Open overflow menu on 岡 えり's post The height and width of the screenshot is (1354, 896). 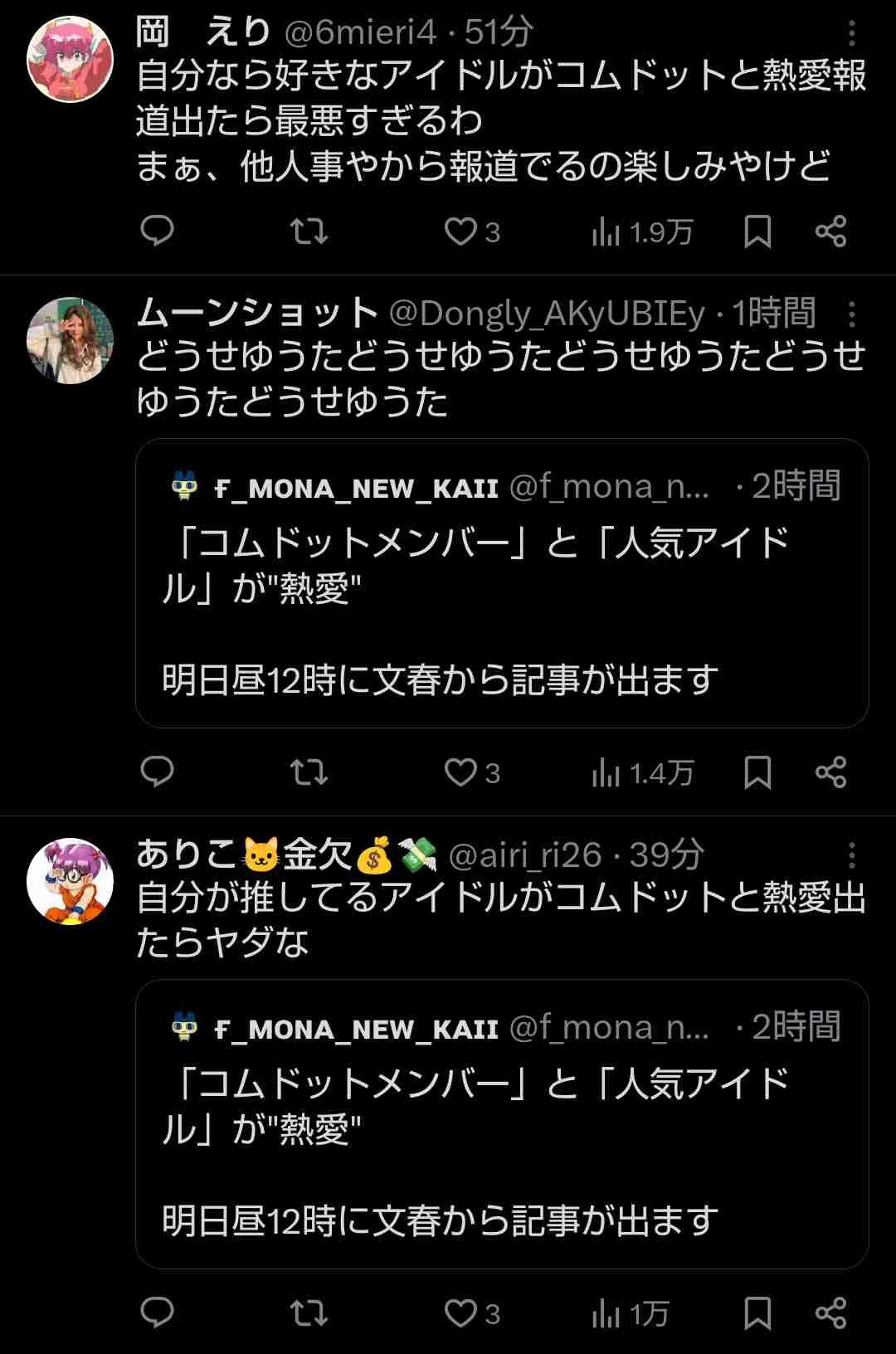(x=851, y=34)
